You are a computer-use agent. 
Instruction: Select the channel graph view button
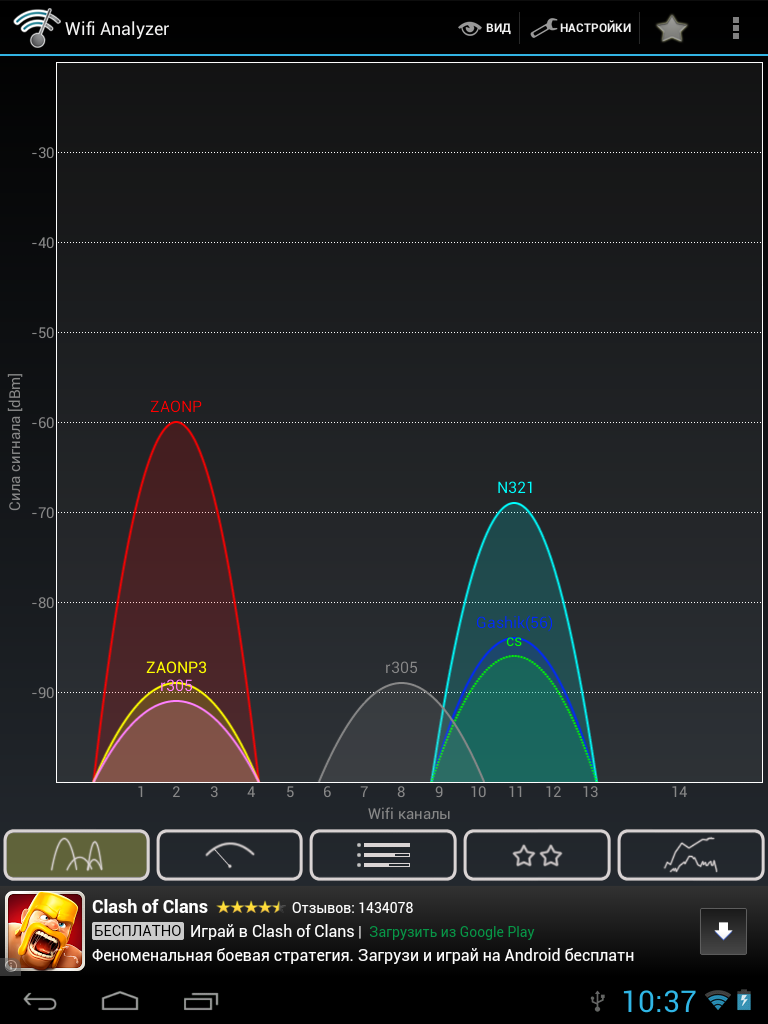(x=77, y=855)
